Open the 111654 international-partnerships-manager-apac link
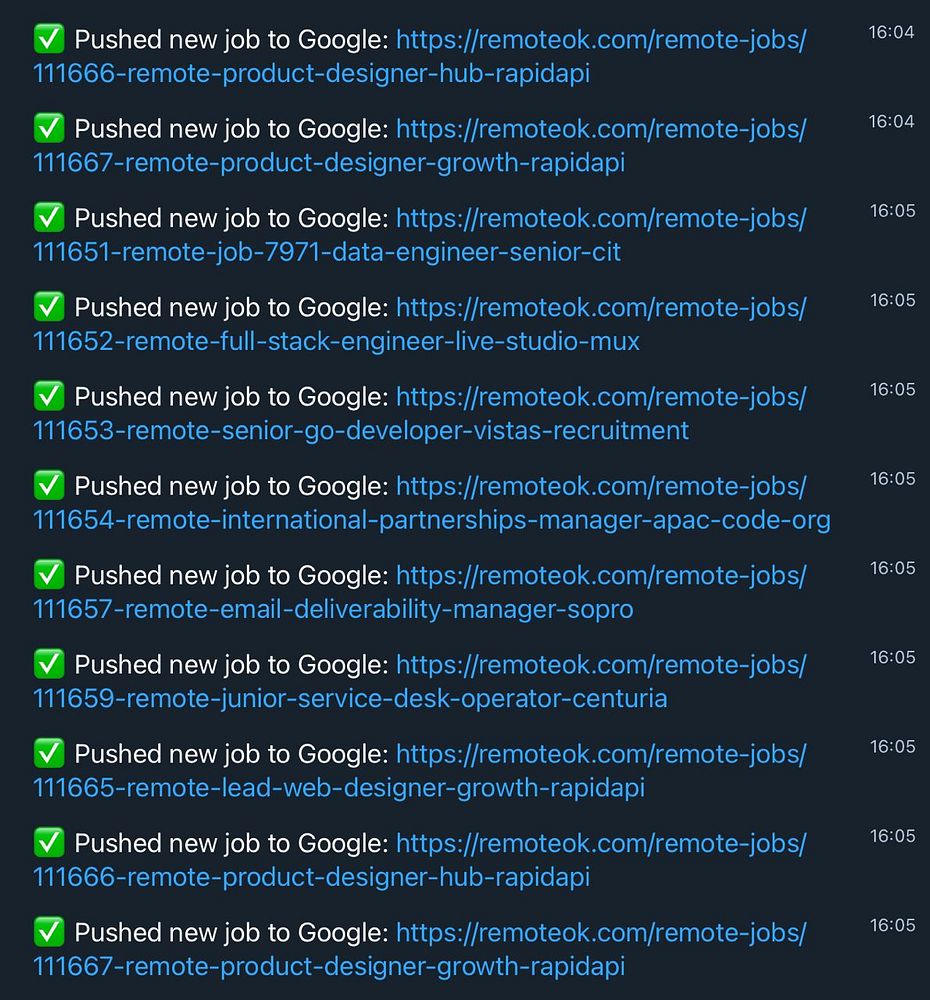This screenshot has width=930, height=1000. [x=431, y=520]
